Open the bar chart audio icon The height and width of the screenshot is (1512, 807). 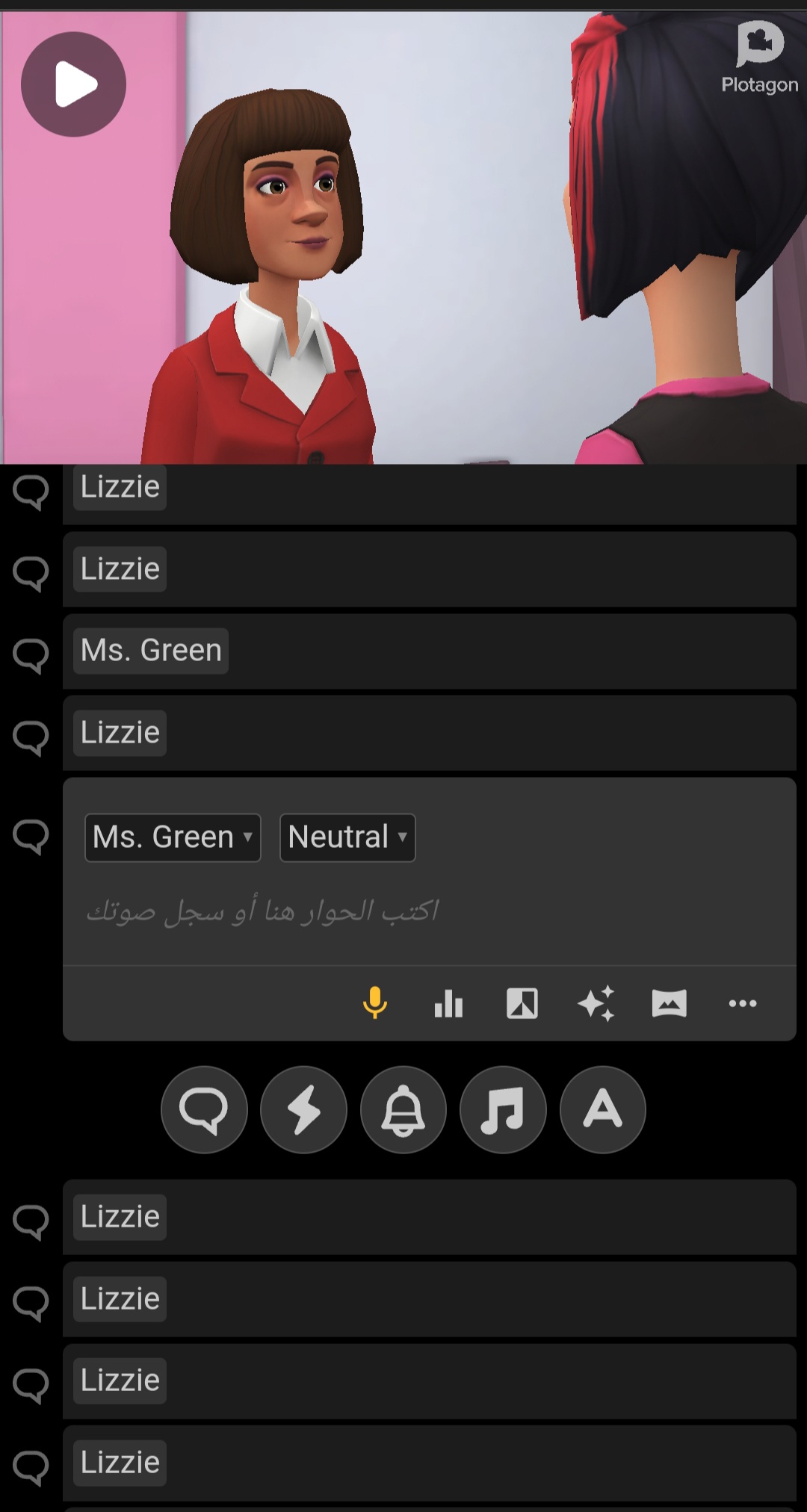pos(448,1003)
